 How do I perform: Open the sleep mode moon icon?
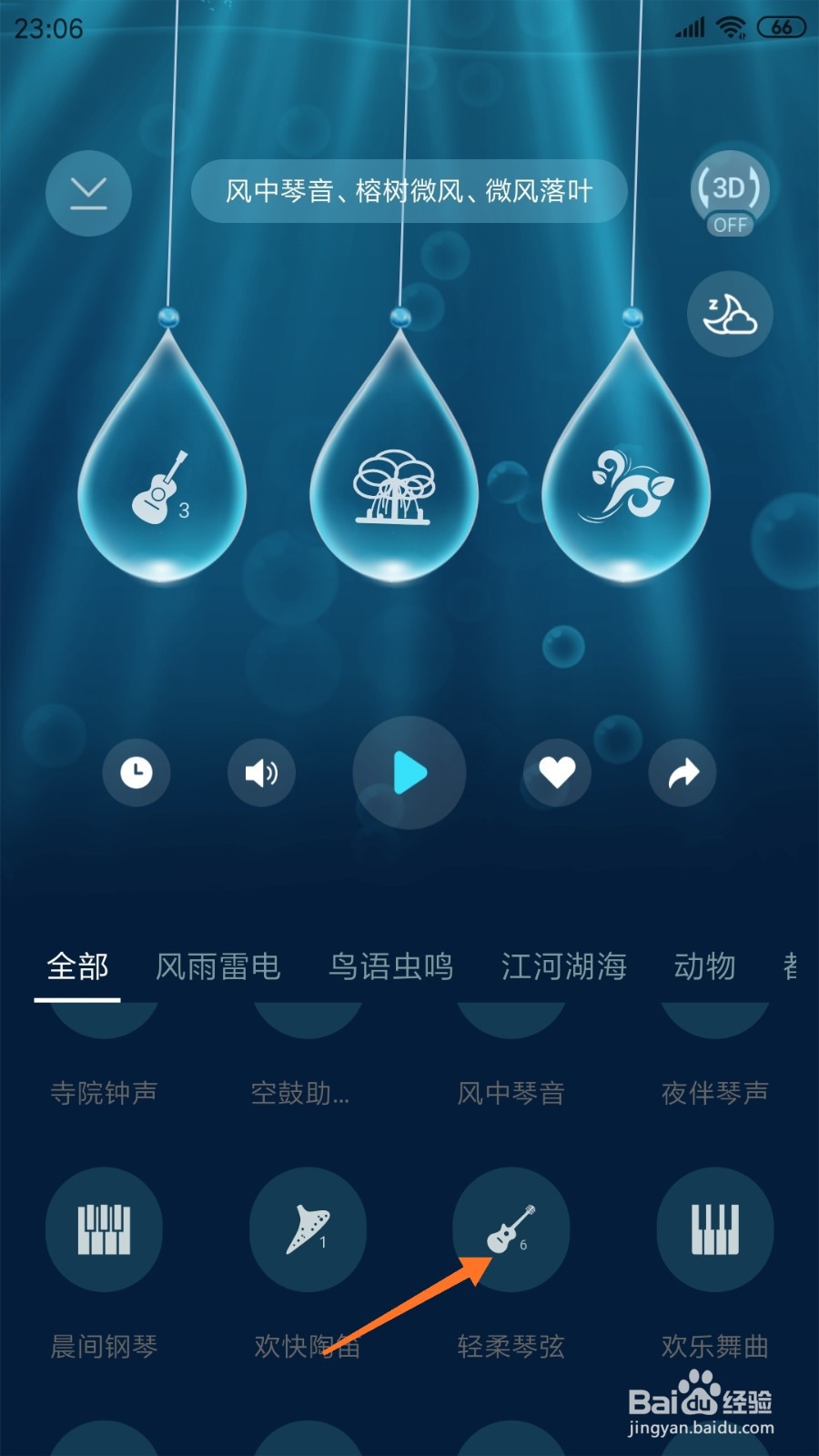[x=730, y=314]
